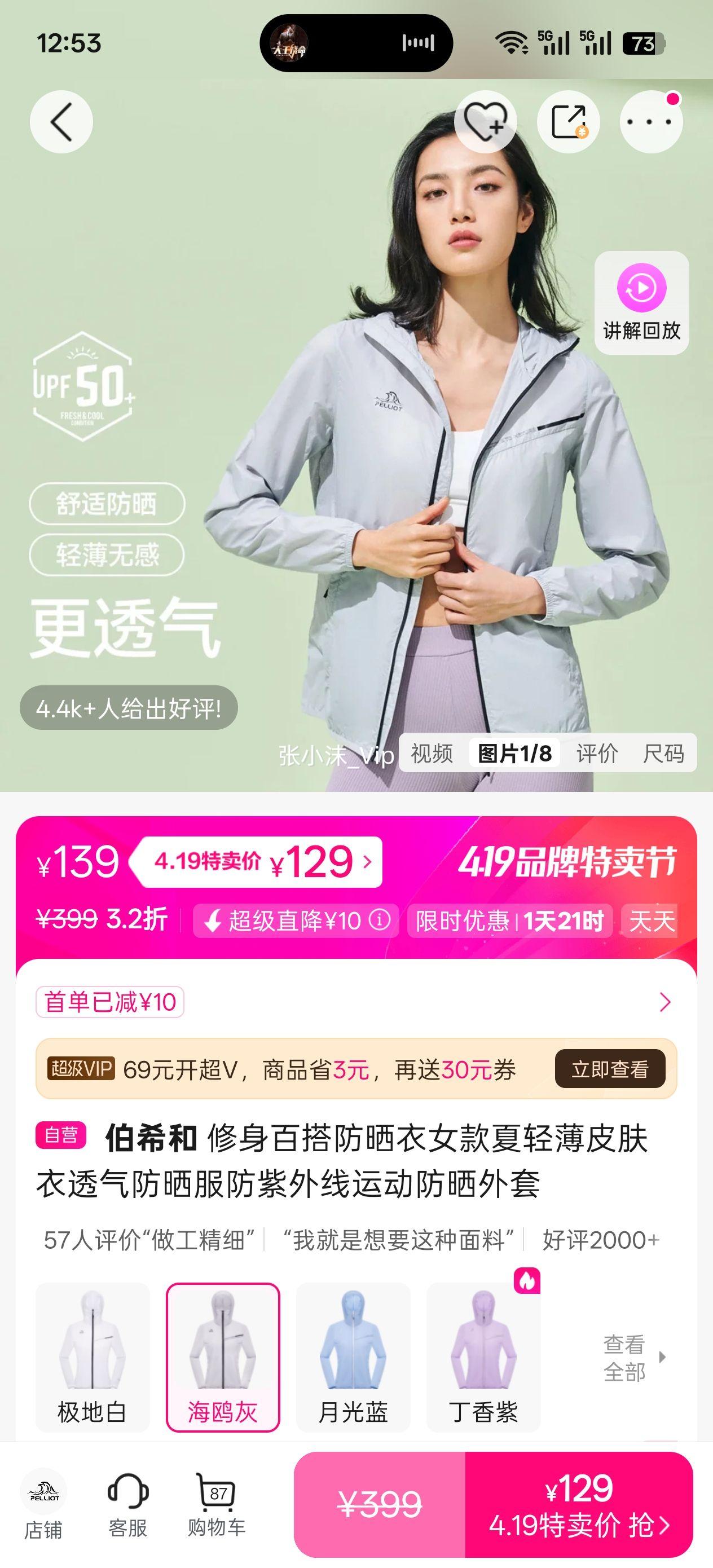
Task: Expand the 4.19特卖价 price details arrow
Action: [x=368, y=861]
